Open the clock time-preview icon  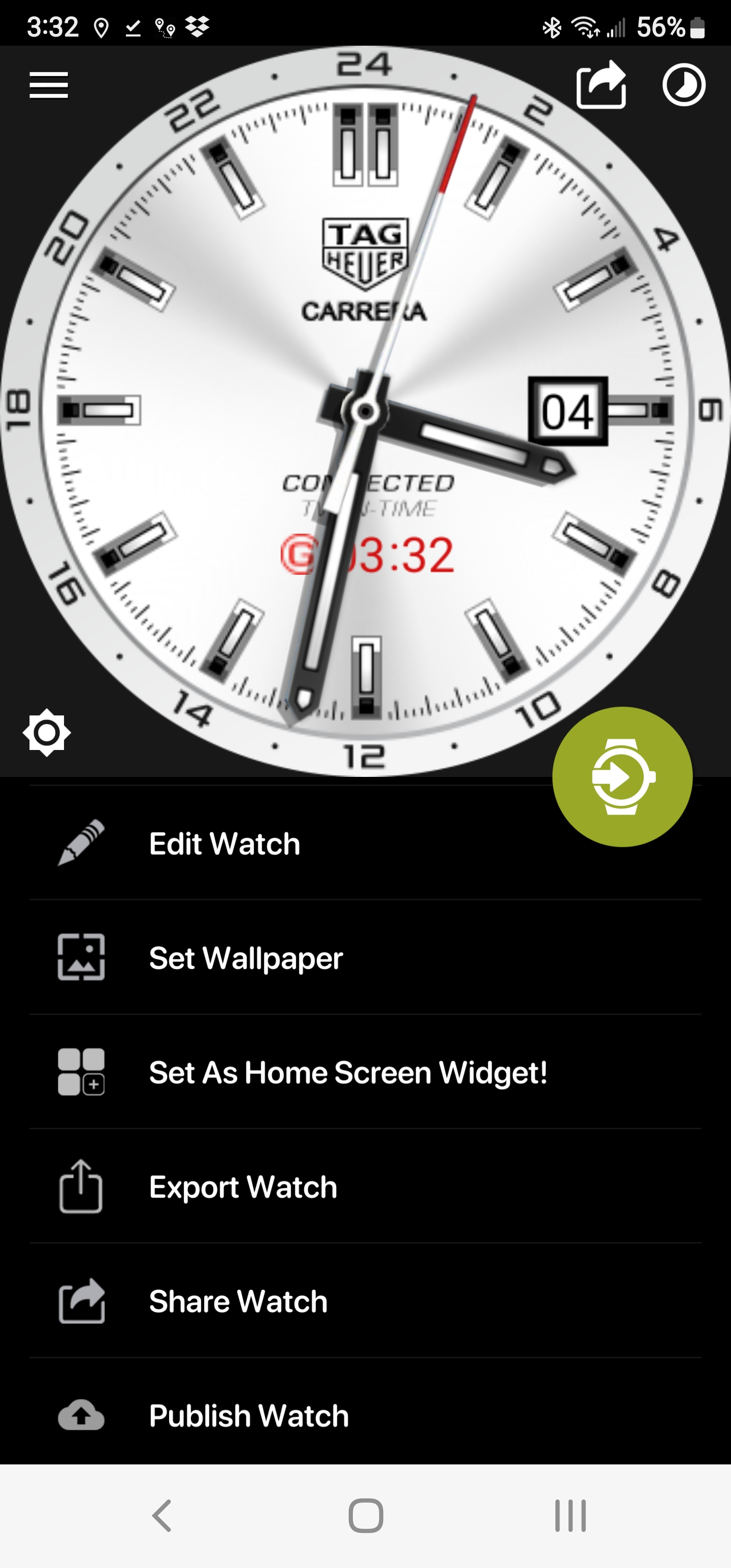point(683,85)
